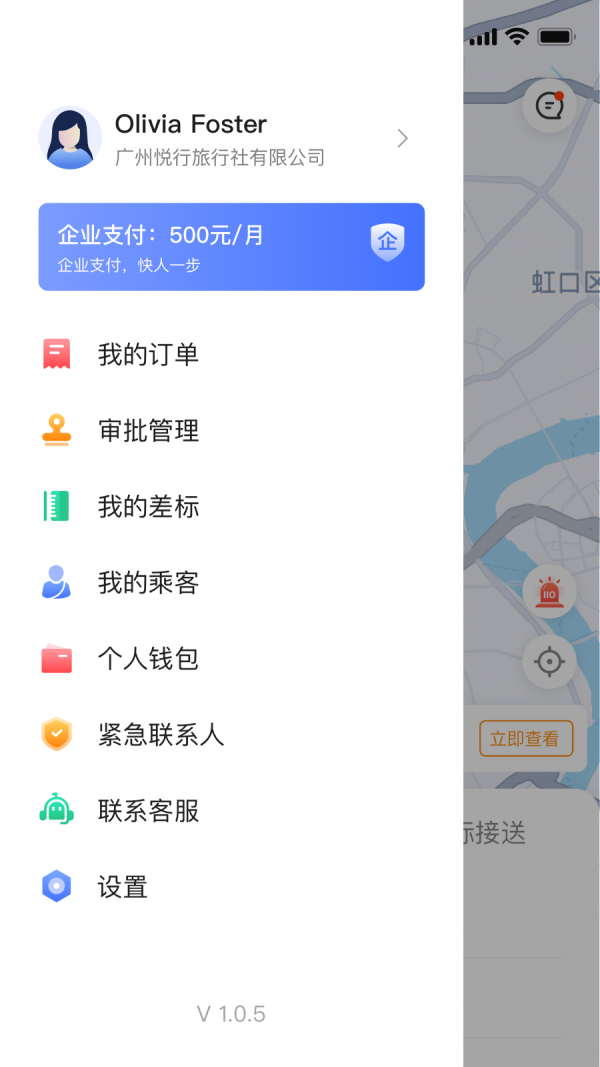Open 个人钱包
Viewport: 600px width, 1067px height.
148,658
